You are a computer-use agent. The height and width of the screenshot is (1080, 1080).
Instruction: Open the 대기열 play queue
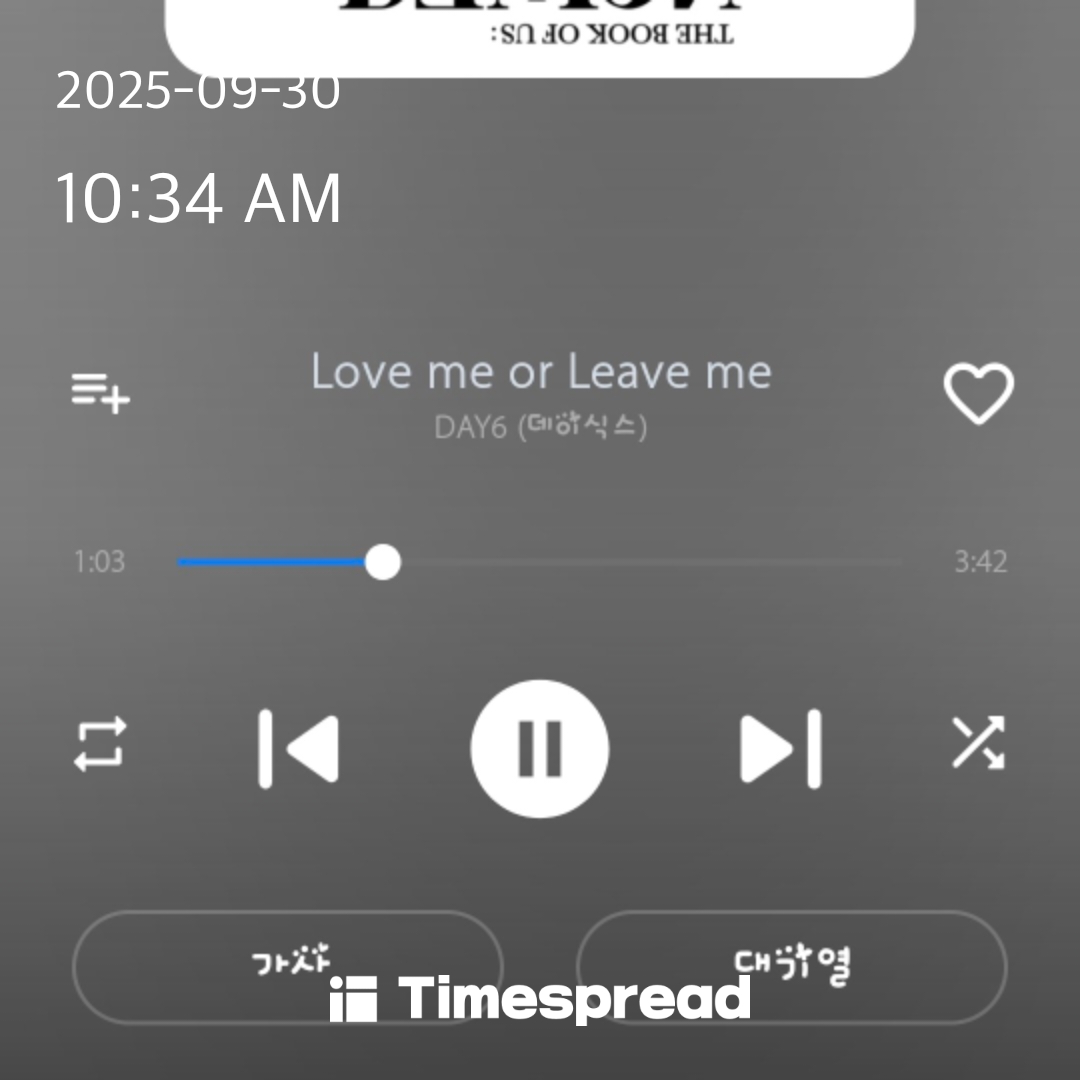pyautogui.click(x=791, y=966)
